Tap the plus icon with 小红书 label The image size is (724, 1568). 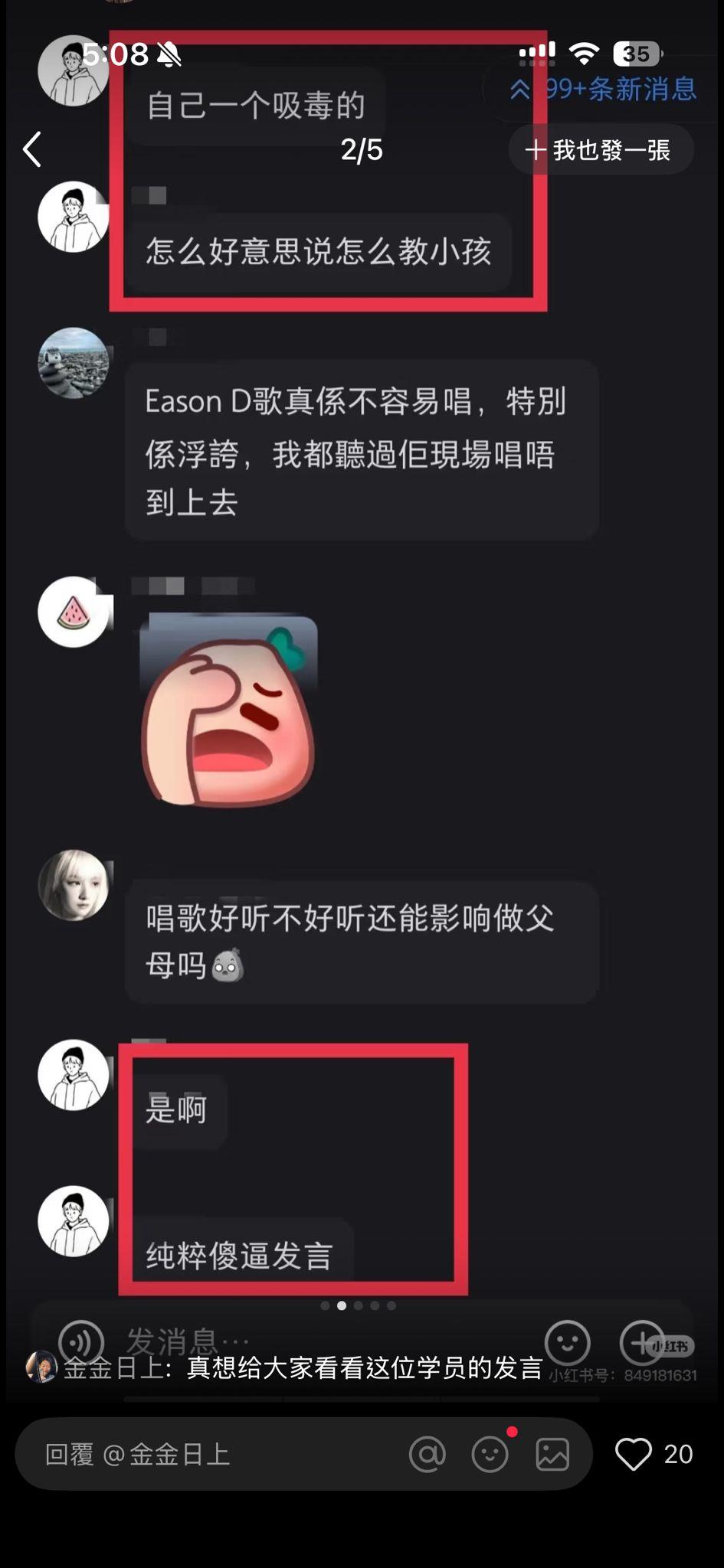tap(642, 1344)
